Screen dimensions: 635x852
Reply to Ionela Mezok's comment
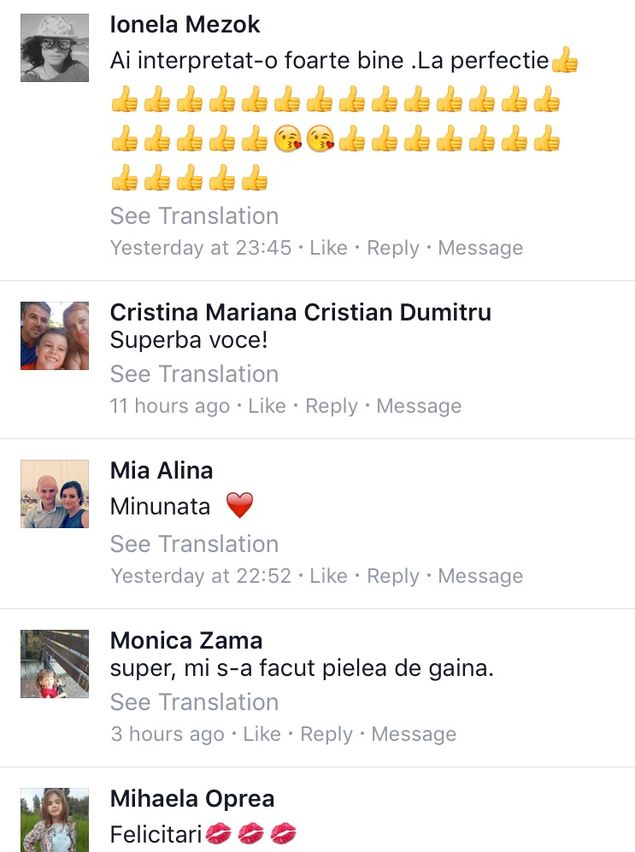click(392, 248)
